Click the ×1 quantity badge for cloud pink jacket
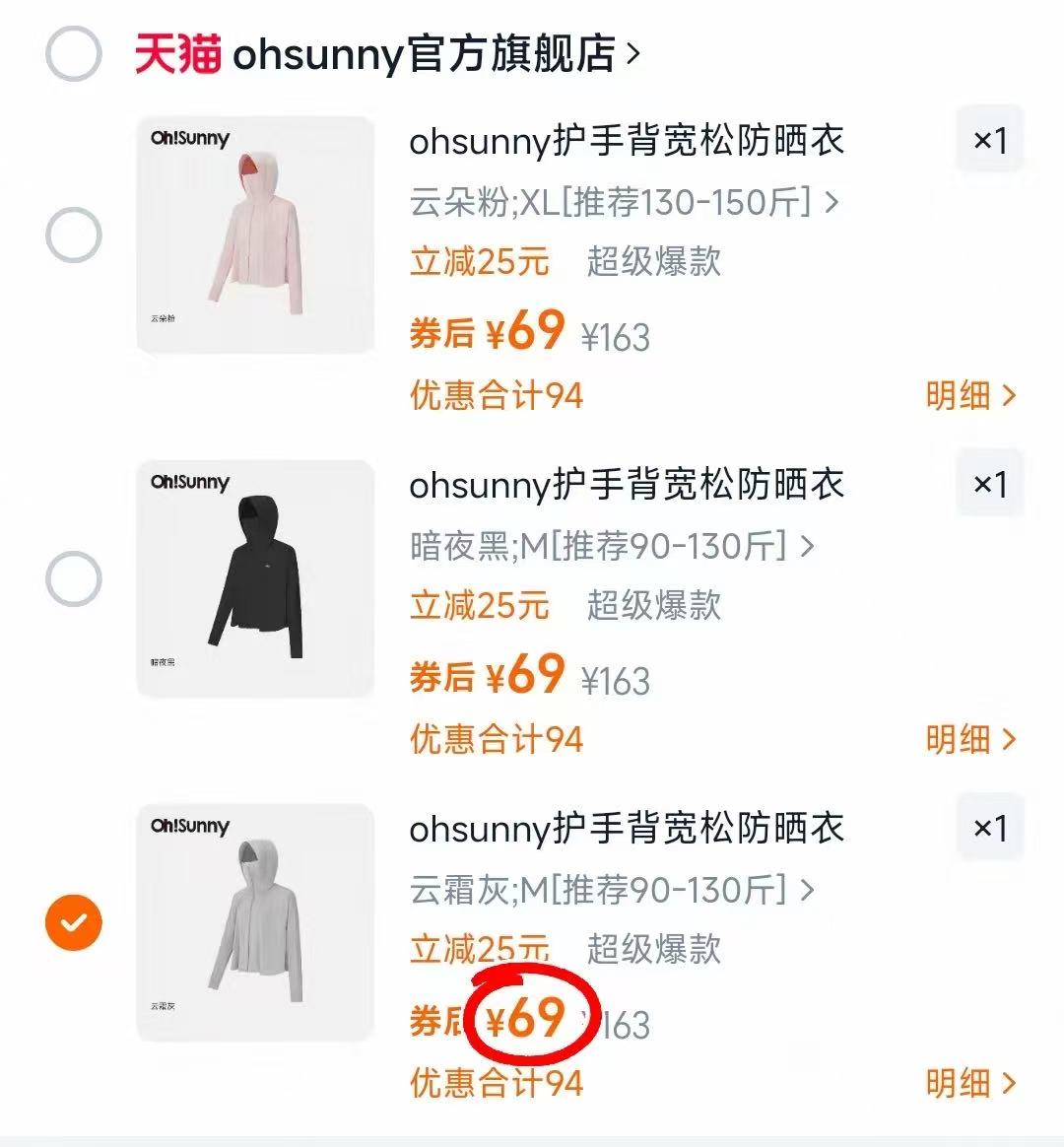 click(x=990, y=140)
